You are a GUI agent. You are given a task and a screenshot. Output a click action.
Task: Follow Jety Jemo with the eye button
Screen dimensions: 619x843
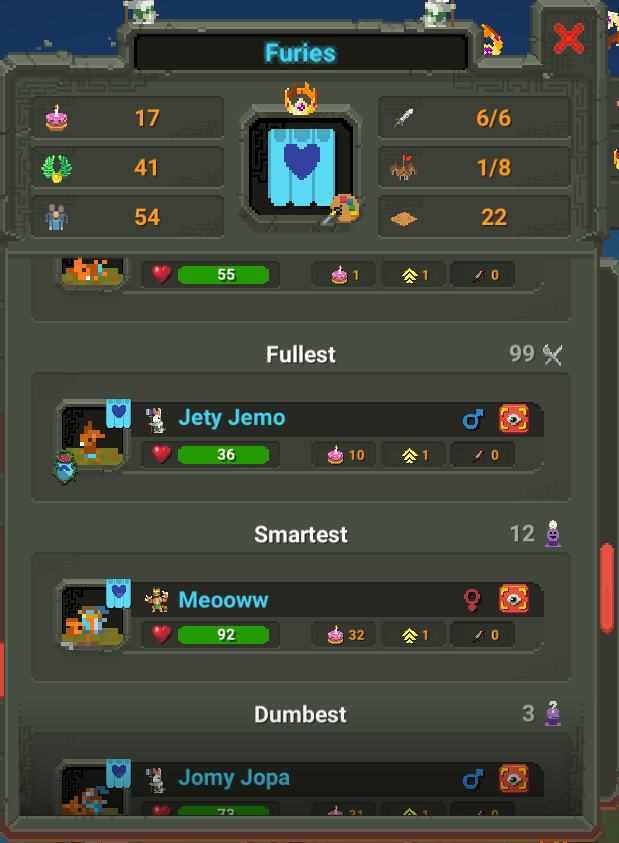tap(514, 419)
